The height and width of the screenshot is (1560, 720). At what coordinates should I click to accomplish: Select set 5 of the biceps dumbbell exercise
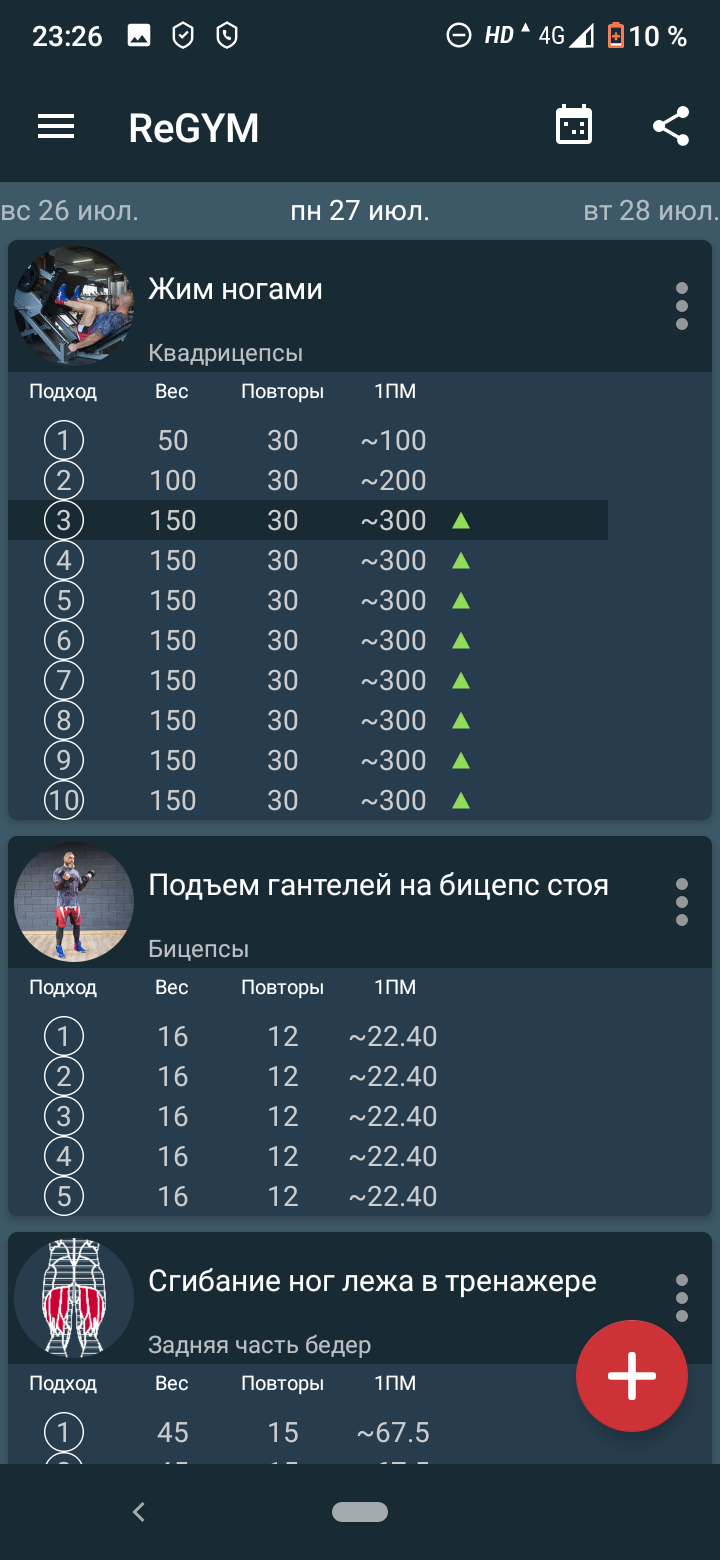(x=300, y=1196)
